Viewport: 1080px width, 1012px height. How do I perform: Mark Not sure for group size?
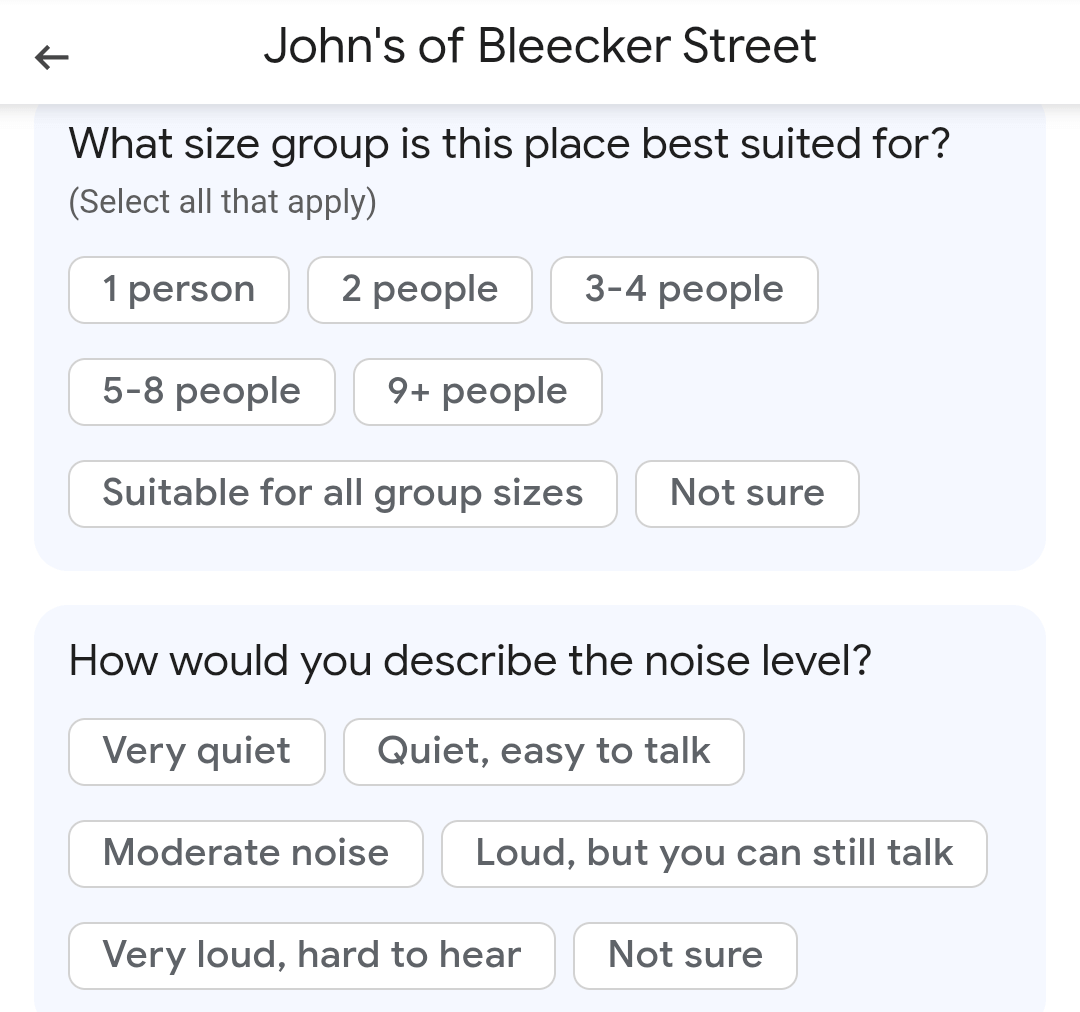[x=747, y=494]
